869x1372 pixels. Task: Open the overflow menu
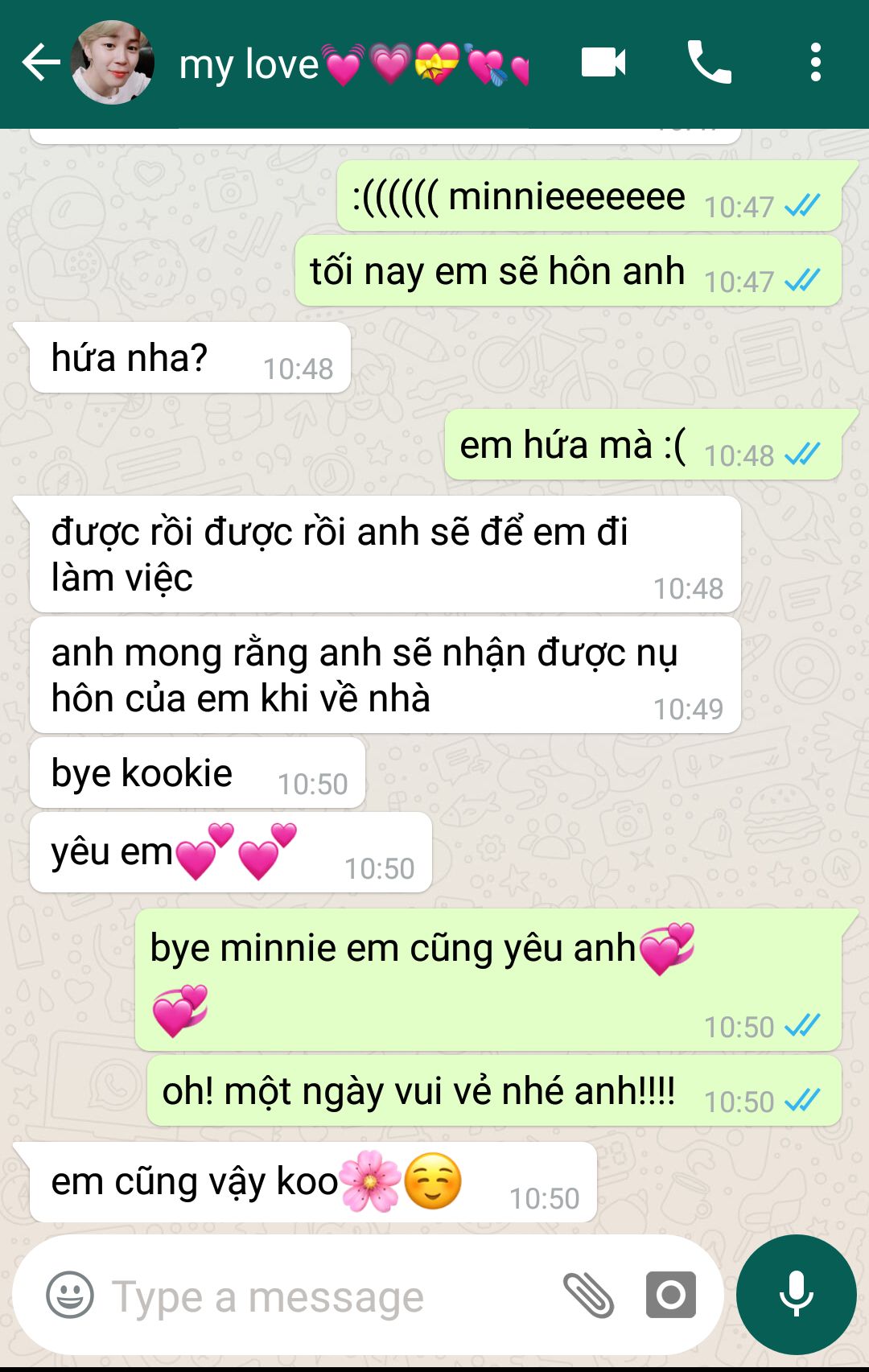click(x=815, y=63)
